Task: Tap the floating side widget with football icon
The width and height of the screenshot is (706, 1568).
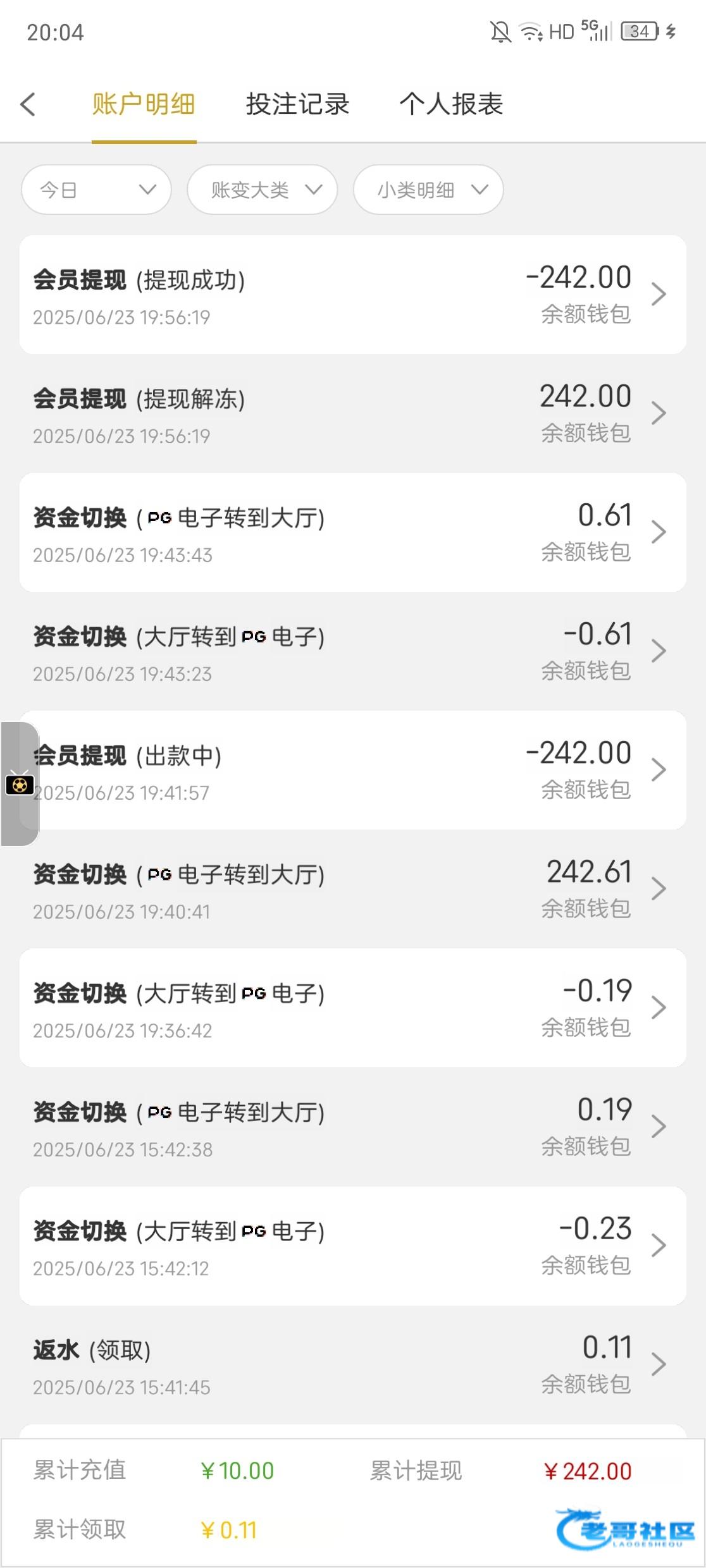Action: pos(20,784)
